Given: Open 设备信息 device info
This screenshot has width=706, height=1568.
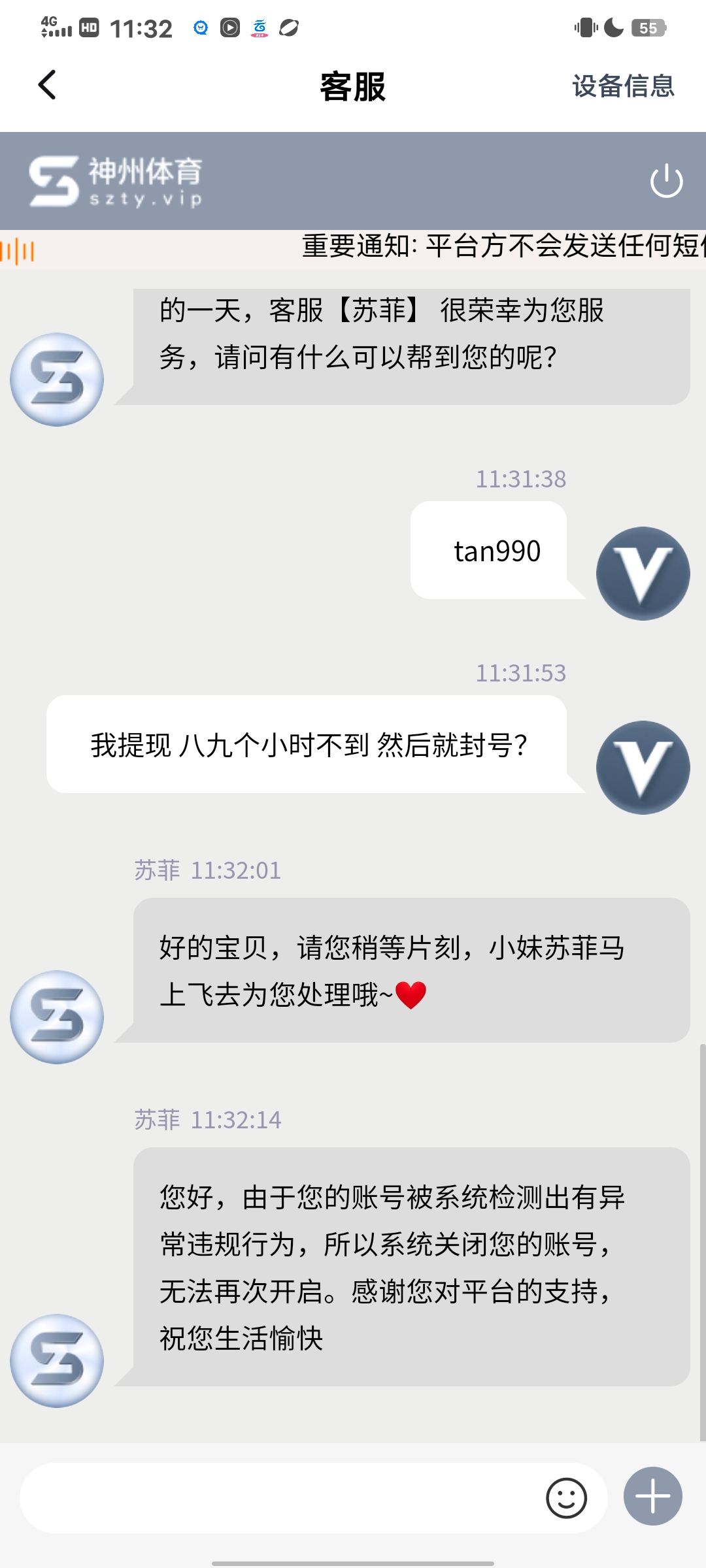Looking at the screenshot, I should click(622, 86).
